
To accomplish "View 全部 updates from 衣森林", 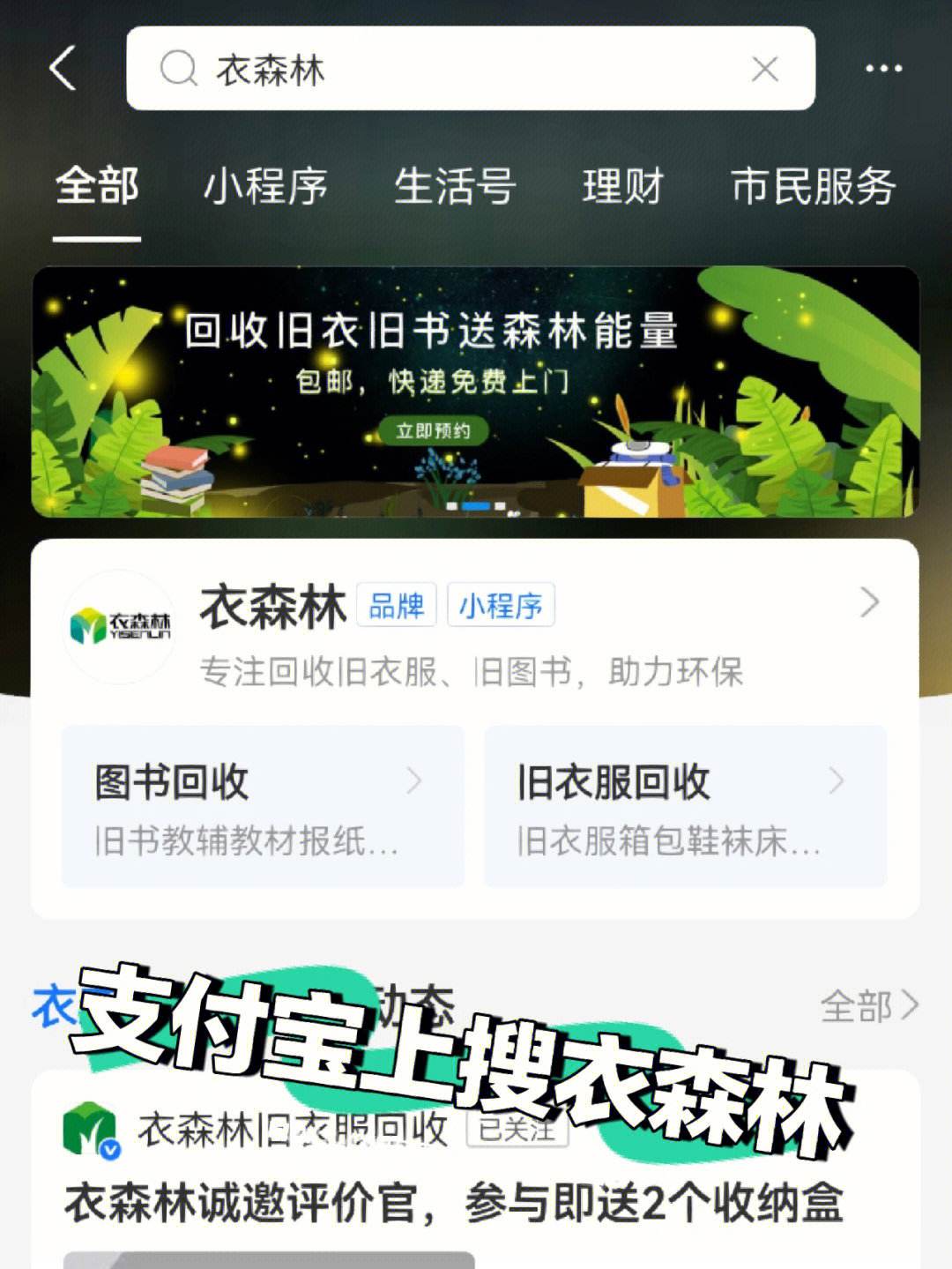I will (x=868, y=1006).
